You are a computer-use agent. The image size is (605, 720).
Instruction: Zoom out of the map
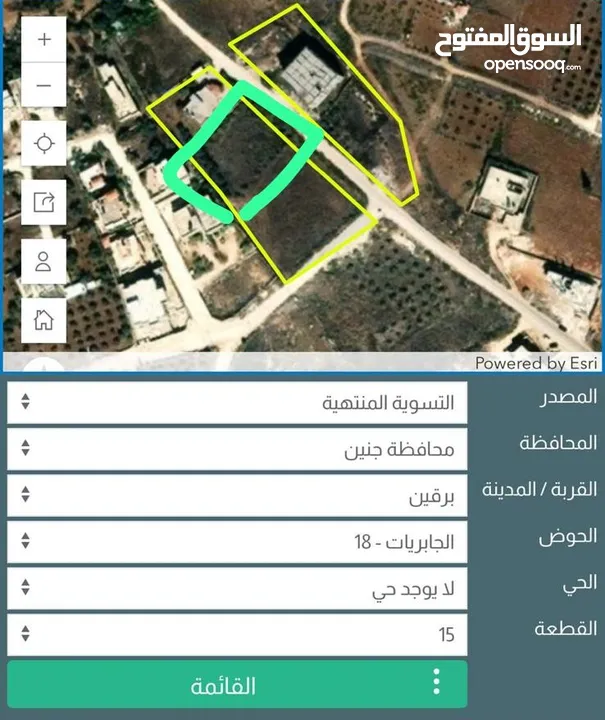coord(44,86)
